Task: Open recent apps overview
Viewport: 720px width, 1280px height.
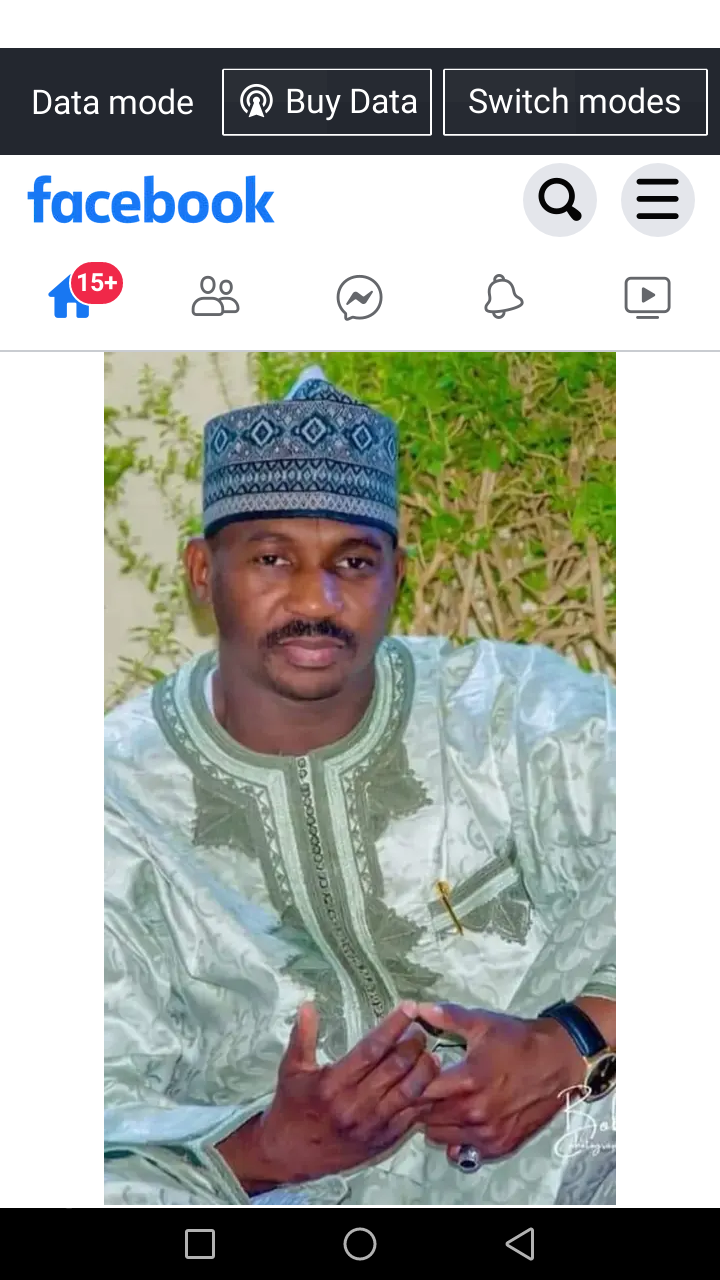Action: 200,1244
